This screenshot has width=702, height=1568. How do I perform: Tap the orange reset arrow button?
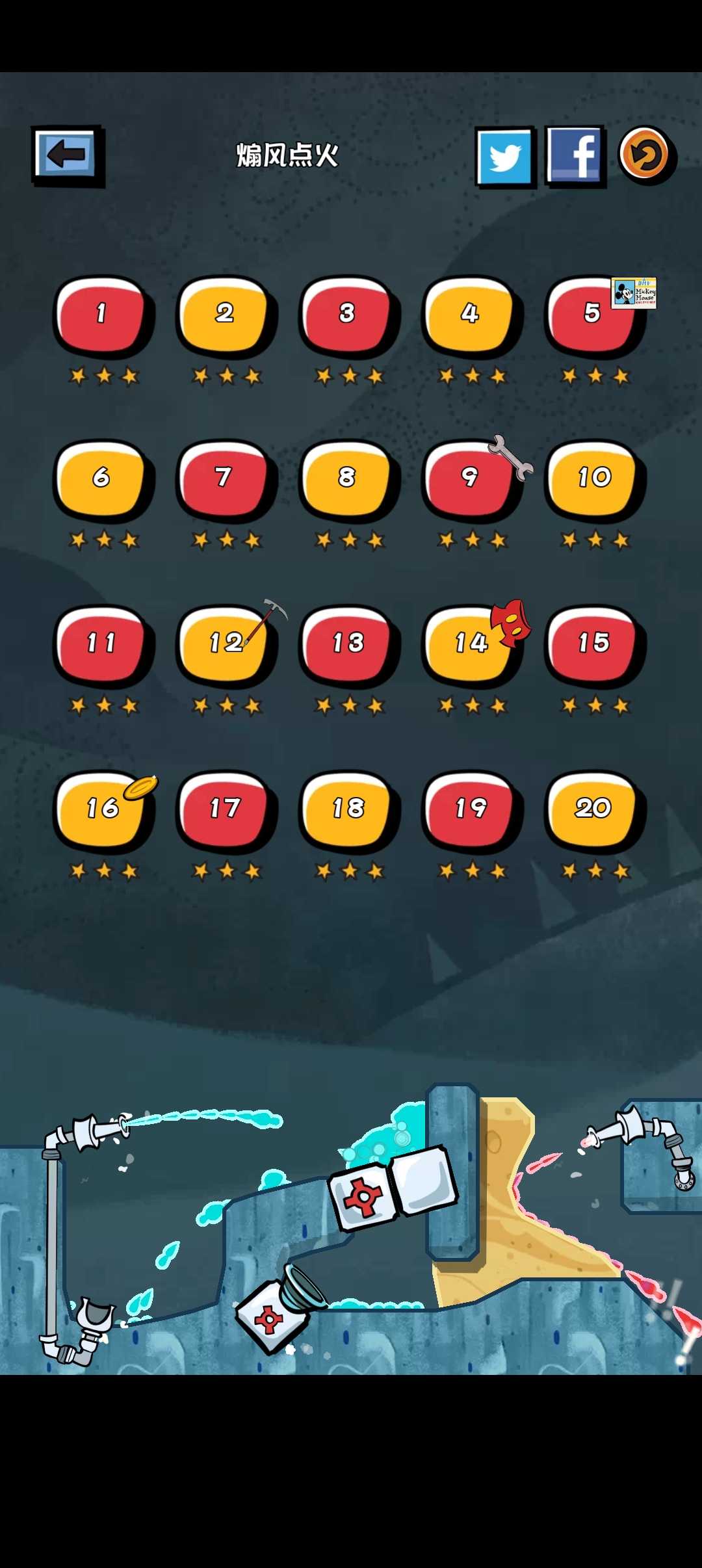click(645, 155)
